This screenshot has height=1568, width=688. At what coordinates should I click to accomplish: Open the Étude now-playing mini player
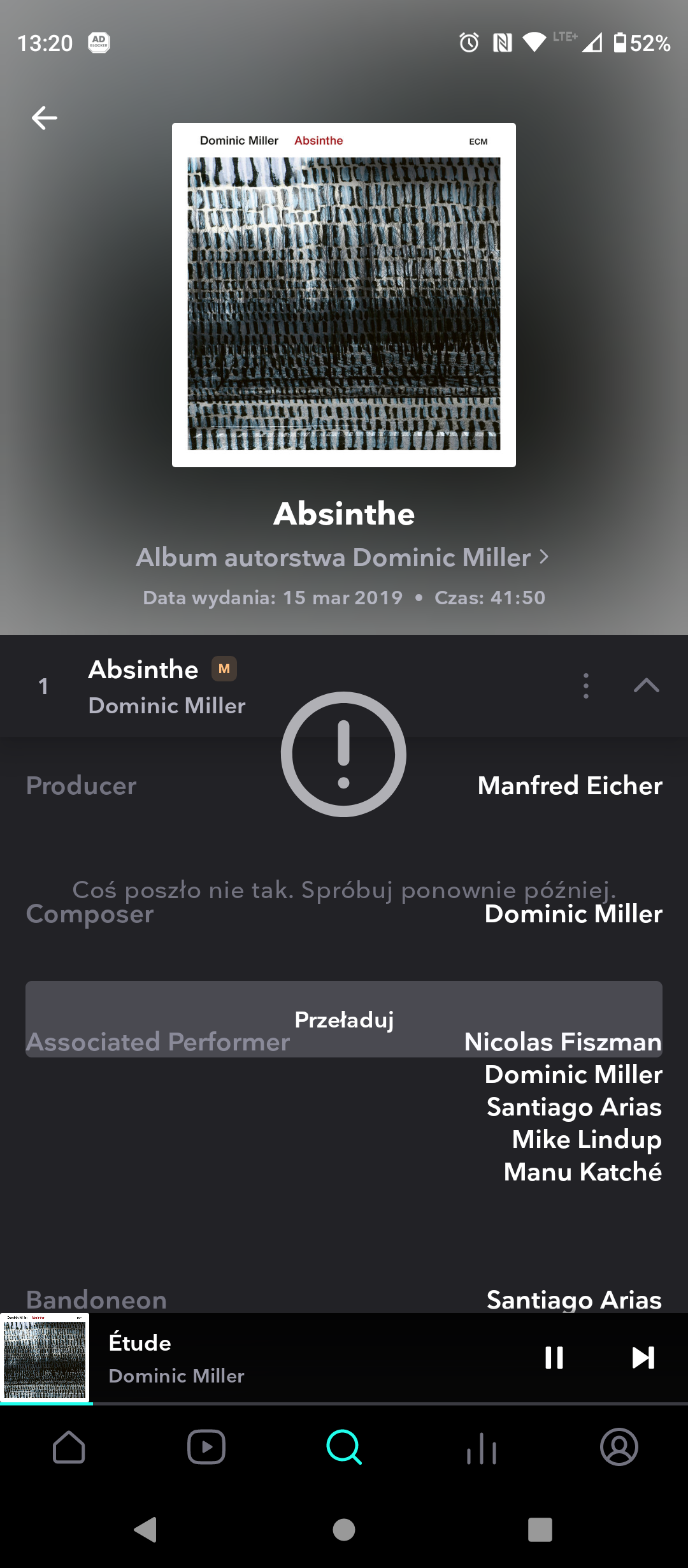pyautogui.click(x=287, y=1358)
